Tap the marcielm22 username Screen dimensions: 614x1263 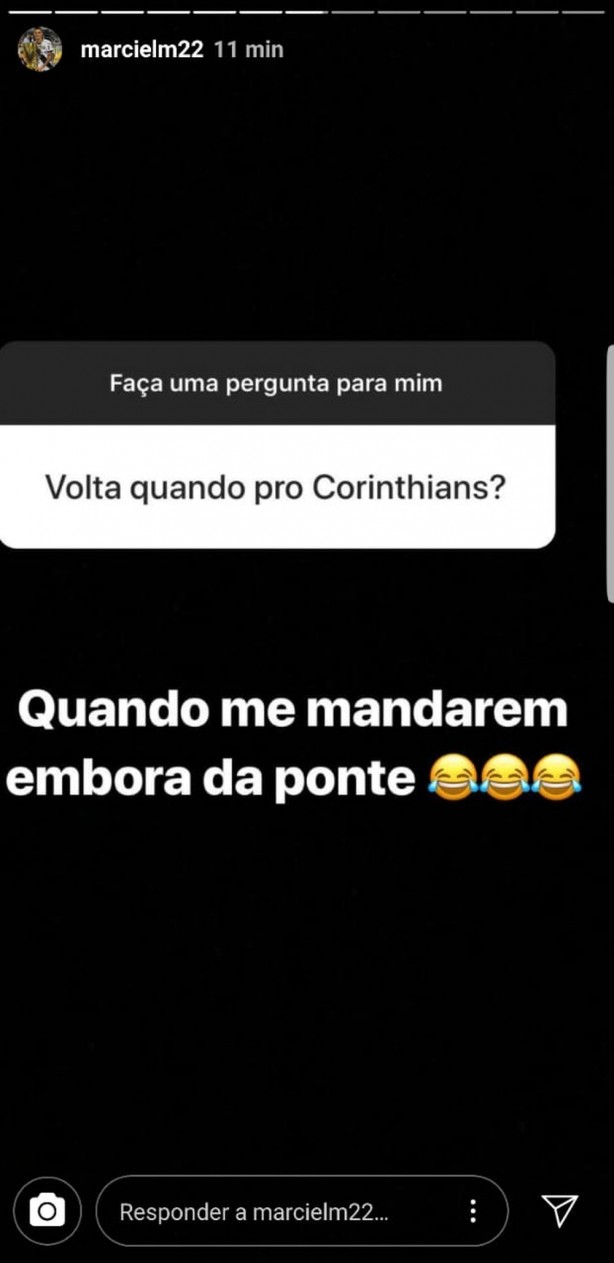tap(142, 49)
